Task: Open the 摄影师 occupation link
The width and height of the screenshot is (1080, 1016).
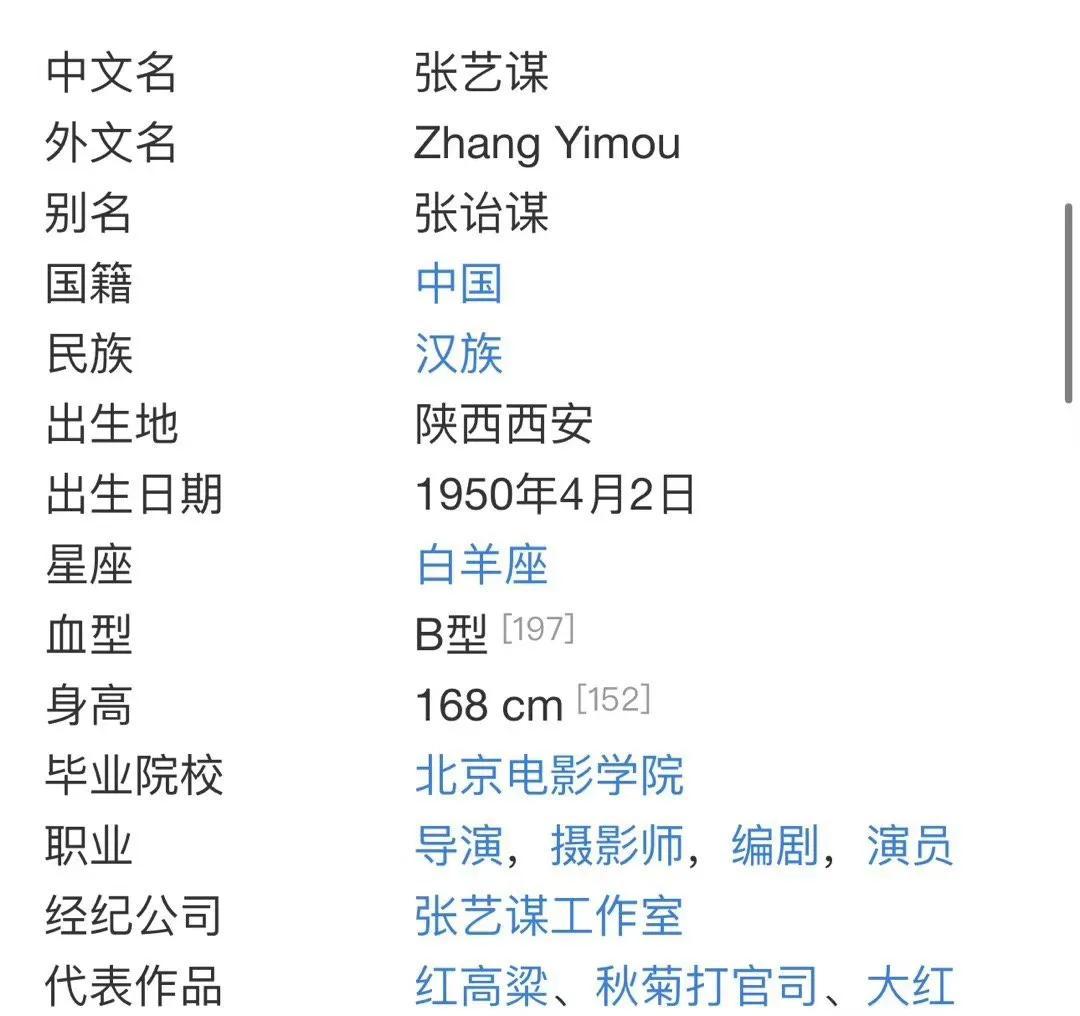Action: click(x=617, y=847)
